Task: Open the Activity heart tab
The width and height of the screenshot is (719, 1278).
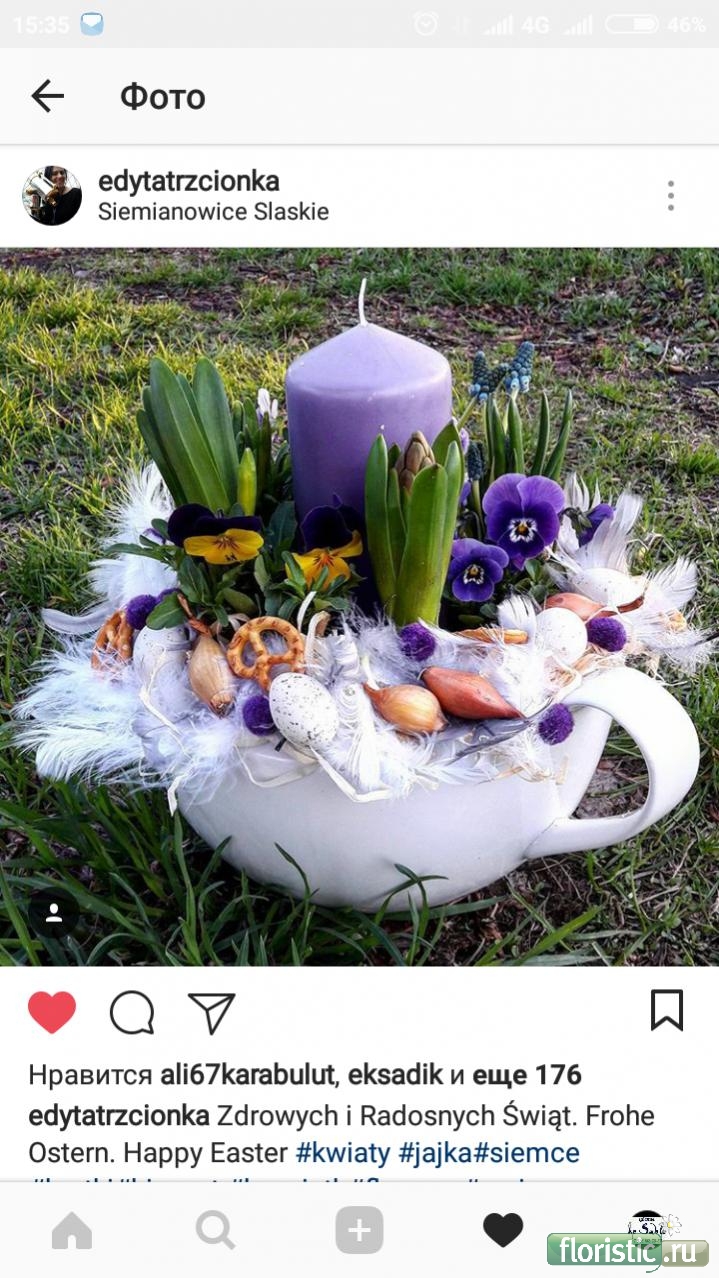Action: coord(503,1231)
